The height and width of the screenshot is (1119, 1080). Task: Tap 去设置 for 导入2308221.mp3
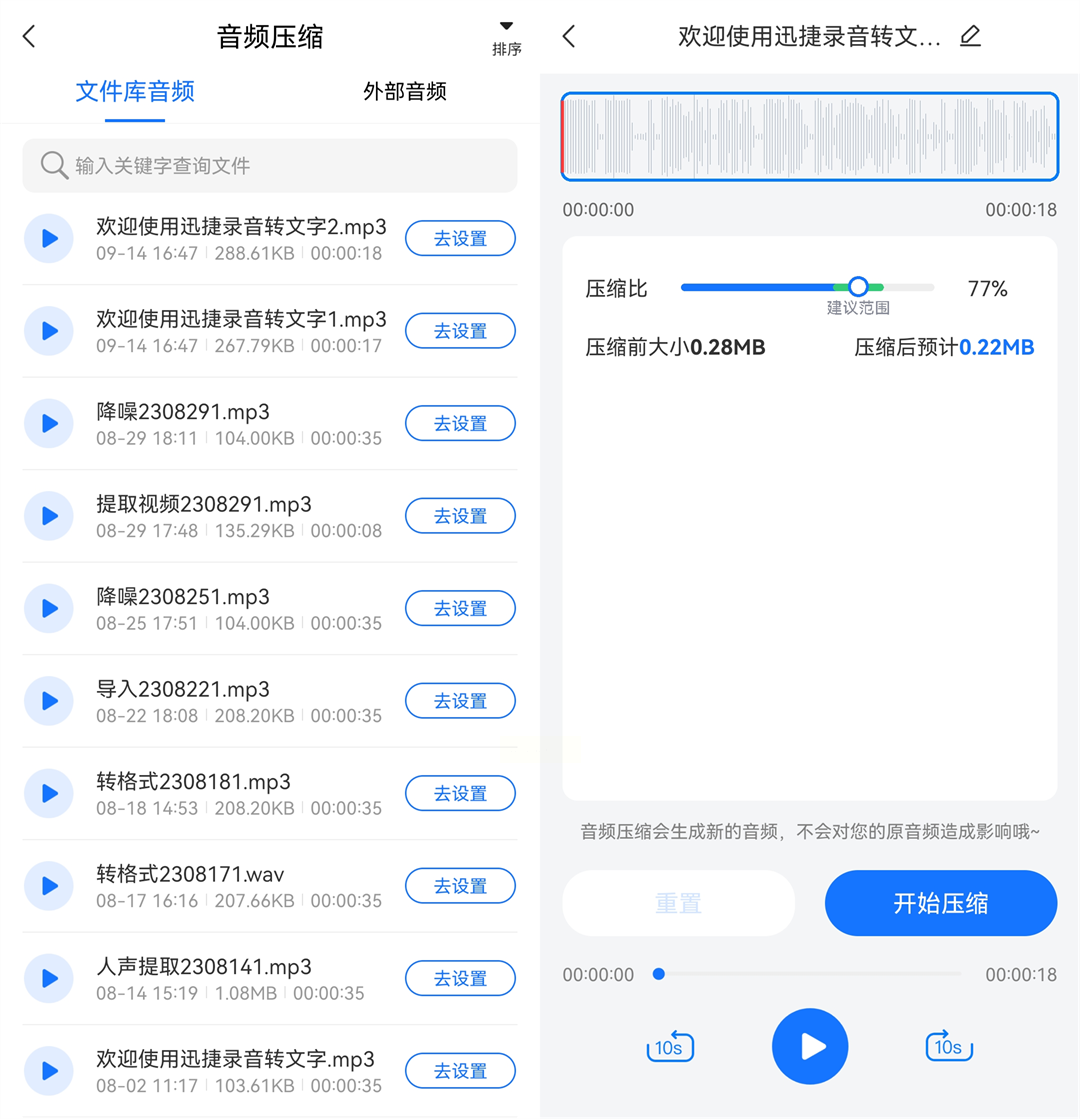(x=460, y=701)
